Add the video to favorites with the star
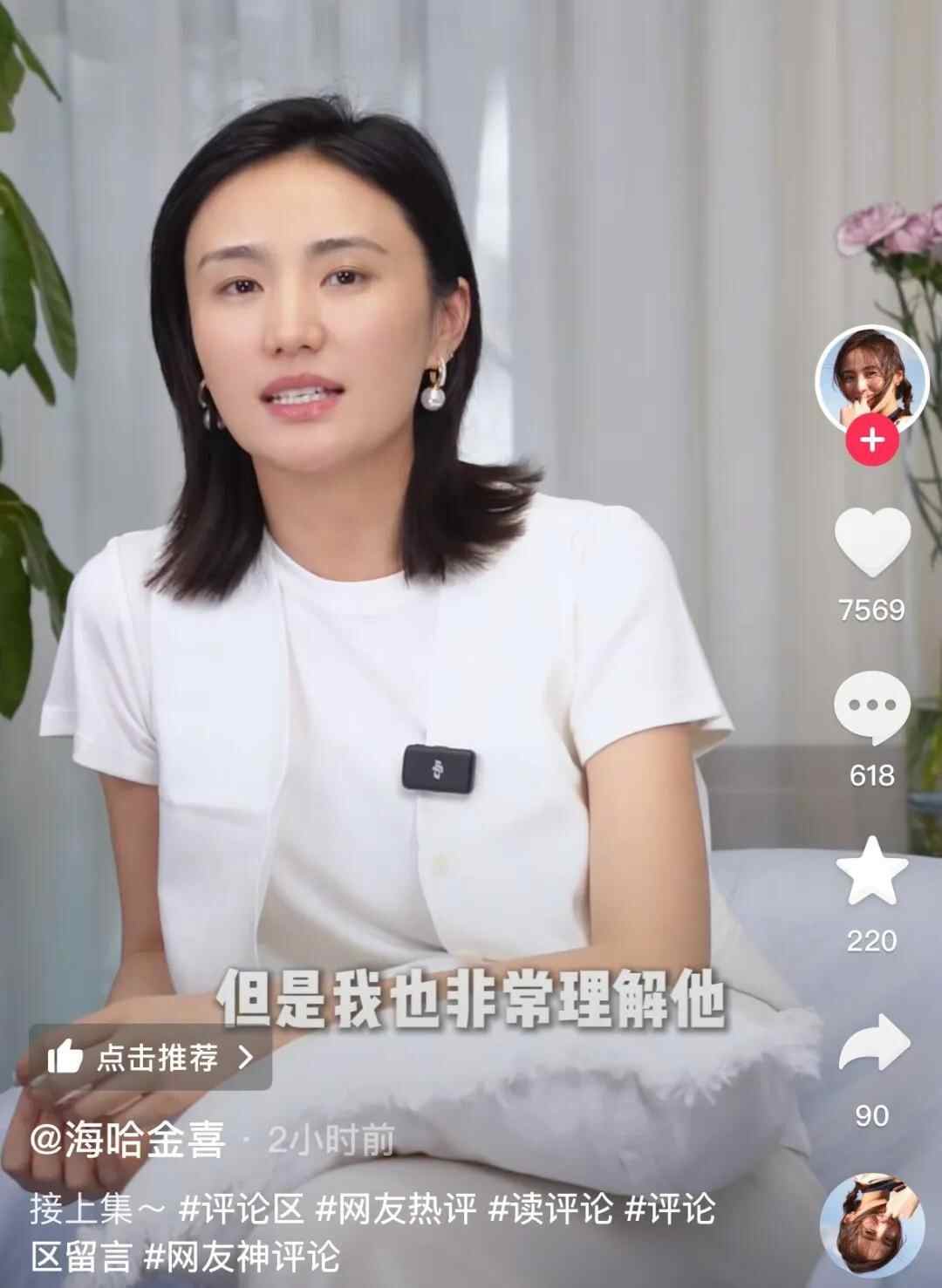 click(x=872, y=870)
